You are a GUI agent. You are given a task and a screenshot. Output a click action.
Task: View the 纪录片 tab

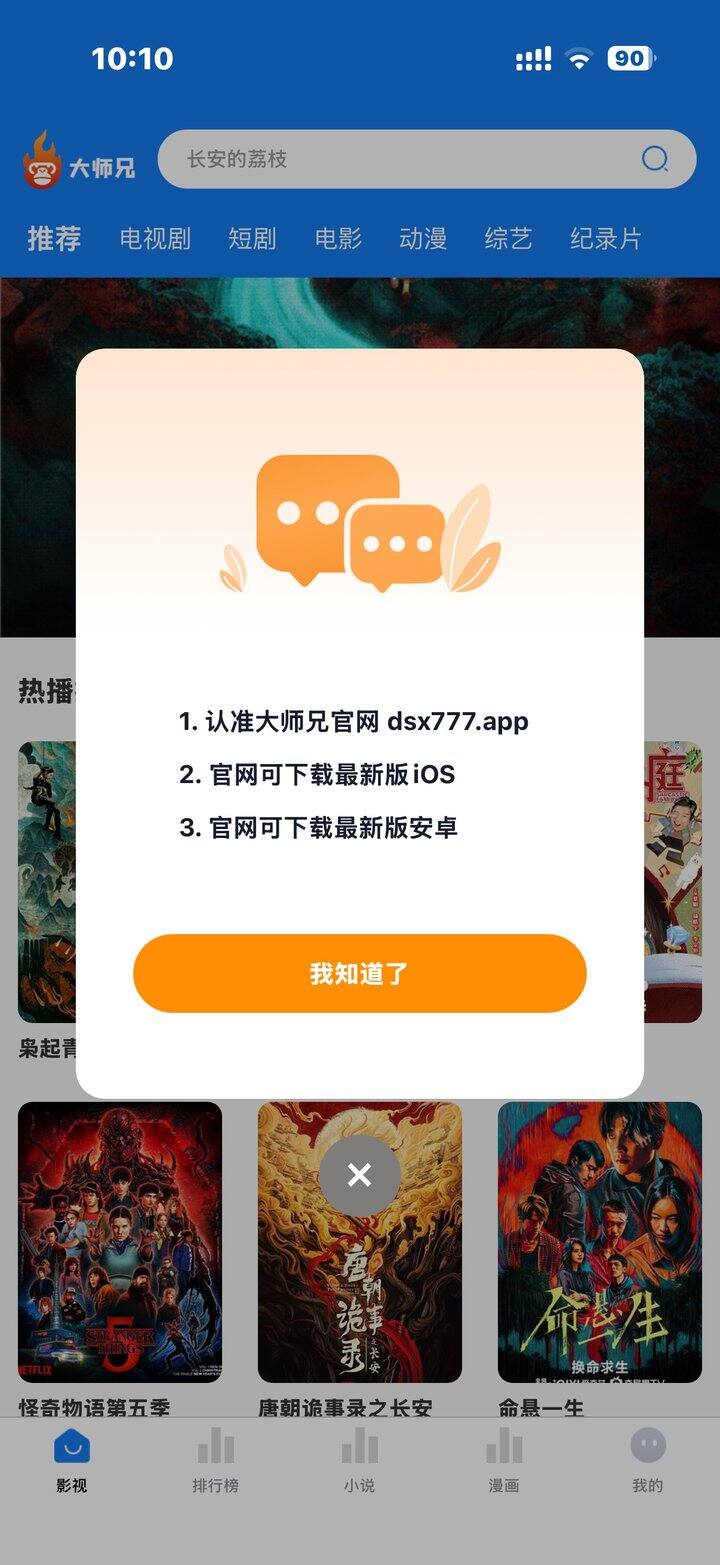(x=606, y=239)
